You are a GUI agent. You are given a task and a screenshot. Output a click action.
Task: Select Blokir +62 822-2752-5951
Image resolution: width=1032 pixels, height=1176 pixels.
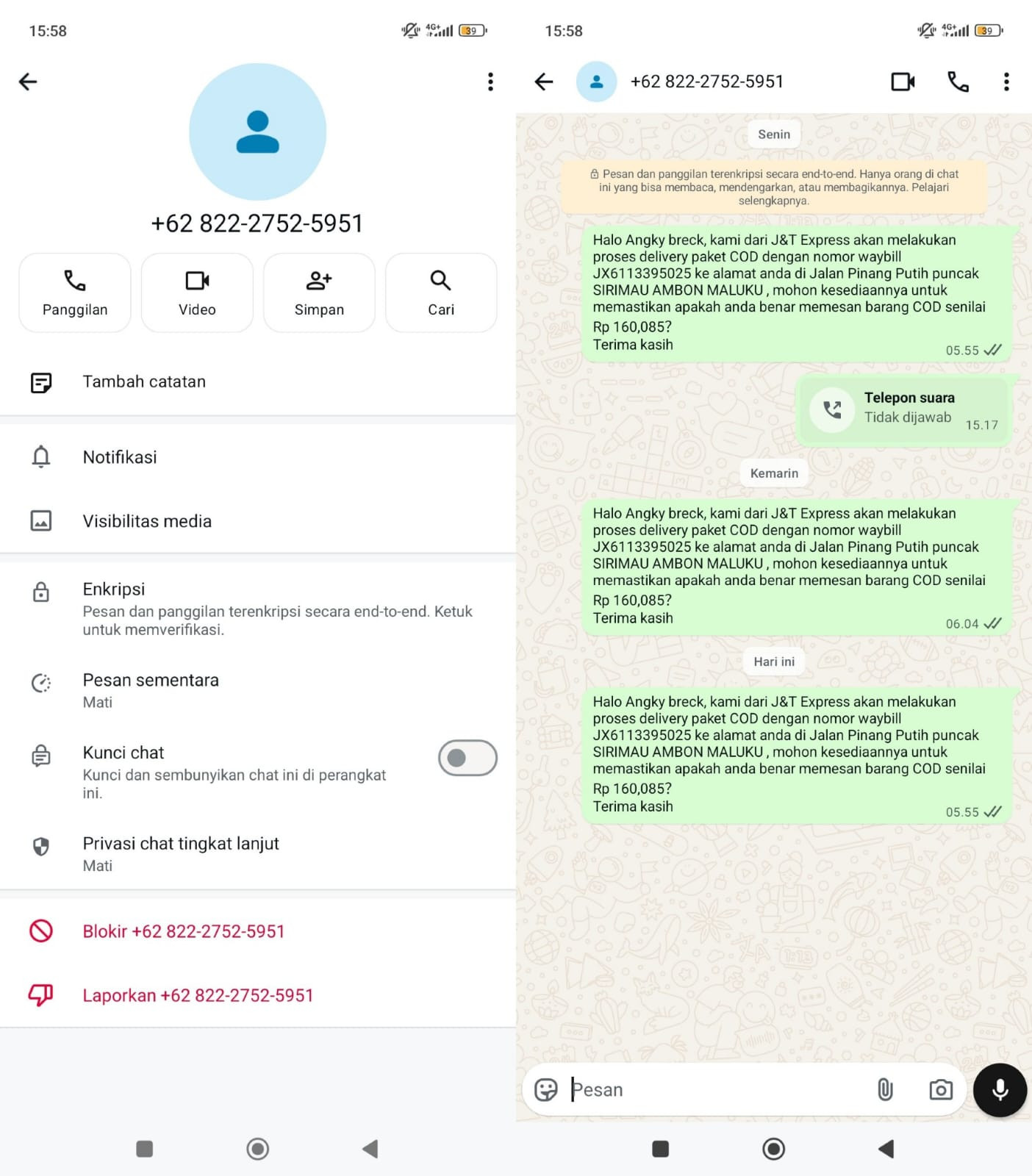click(258, 931)
